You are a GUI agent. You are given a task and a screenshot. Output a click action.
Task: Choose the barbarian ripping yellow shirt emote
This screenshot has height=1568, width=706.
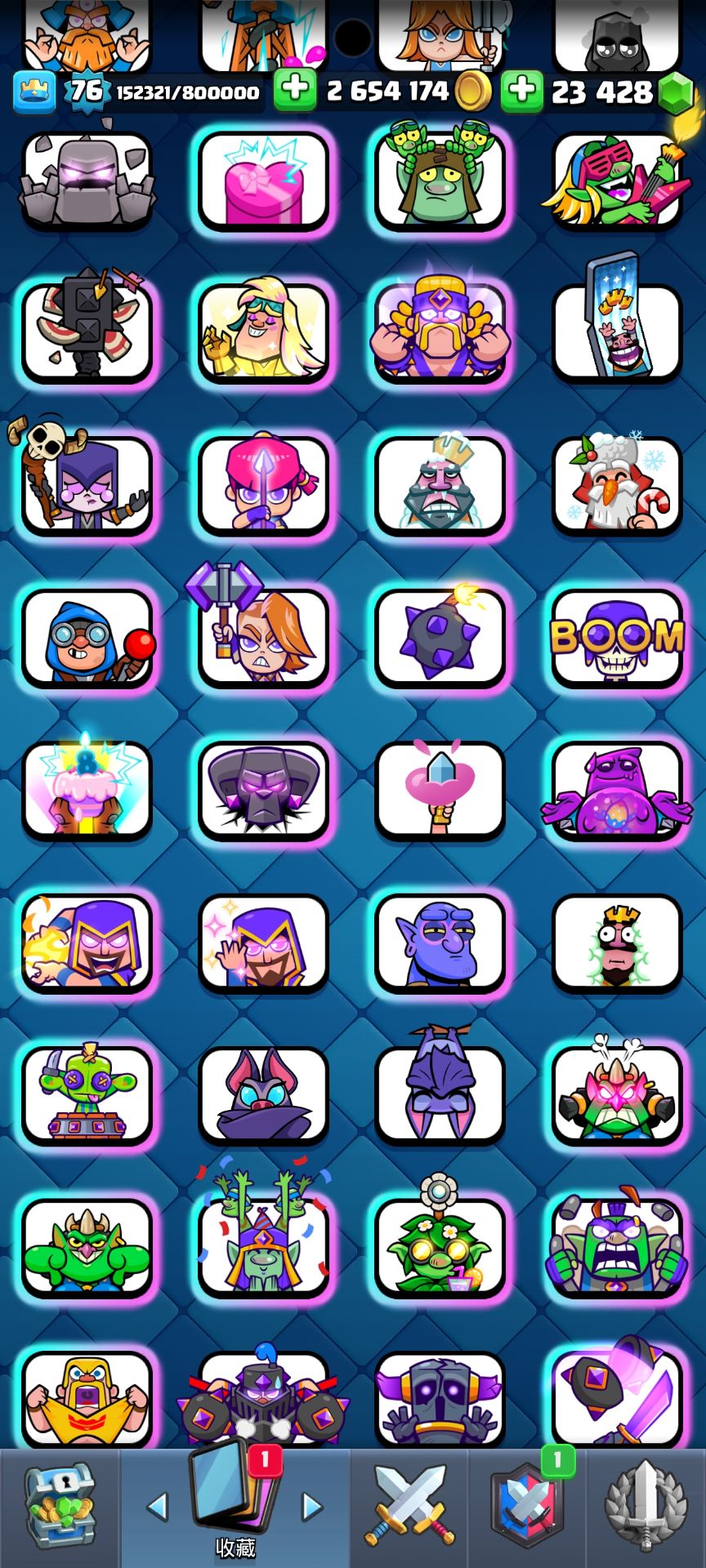click(87, 1398)
